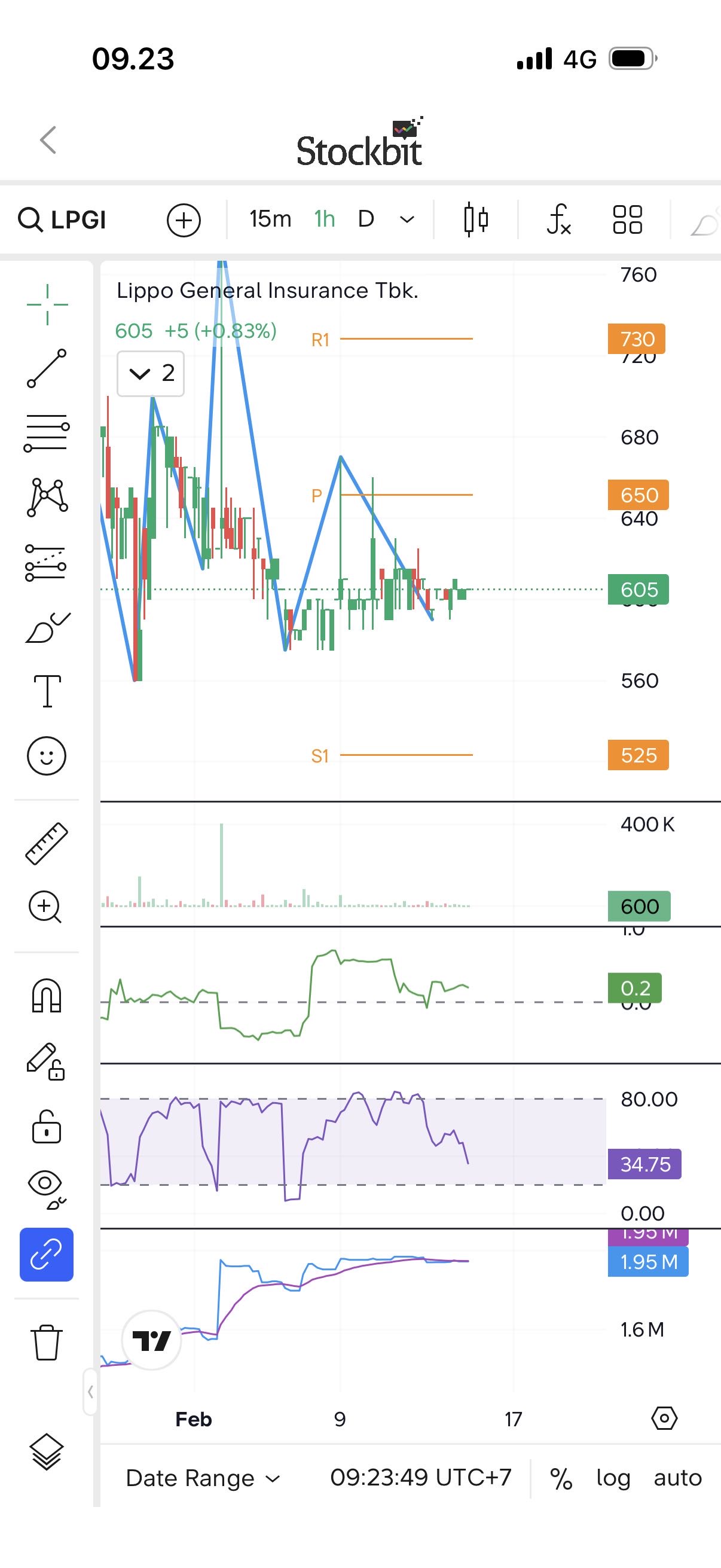The height and width of the screenshot is (1568, 721).
Task: Activate the ruler measure tool
Action: (x=46, y=844)
